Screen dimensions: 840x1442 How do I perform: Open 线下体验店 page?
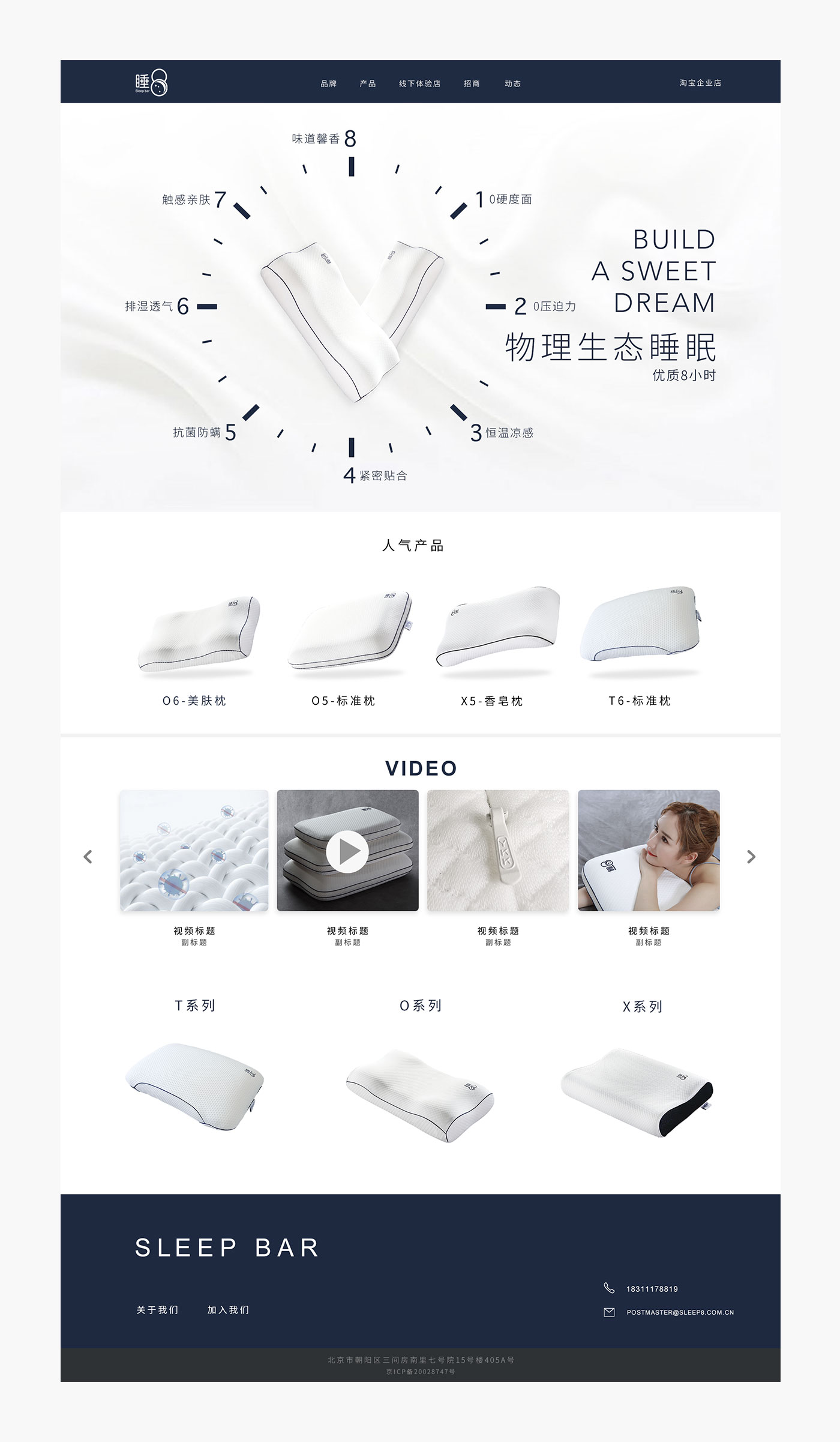[x=419, y=83]
